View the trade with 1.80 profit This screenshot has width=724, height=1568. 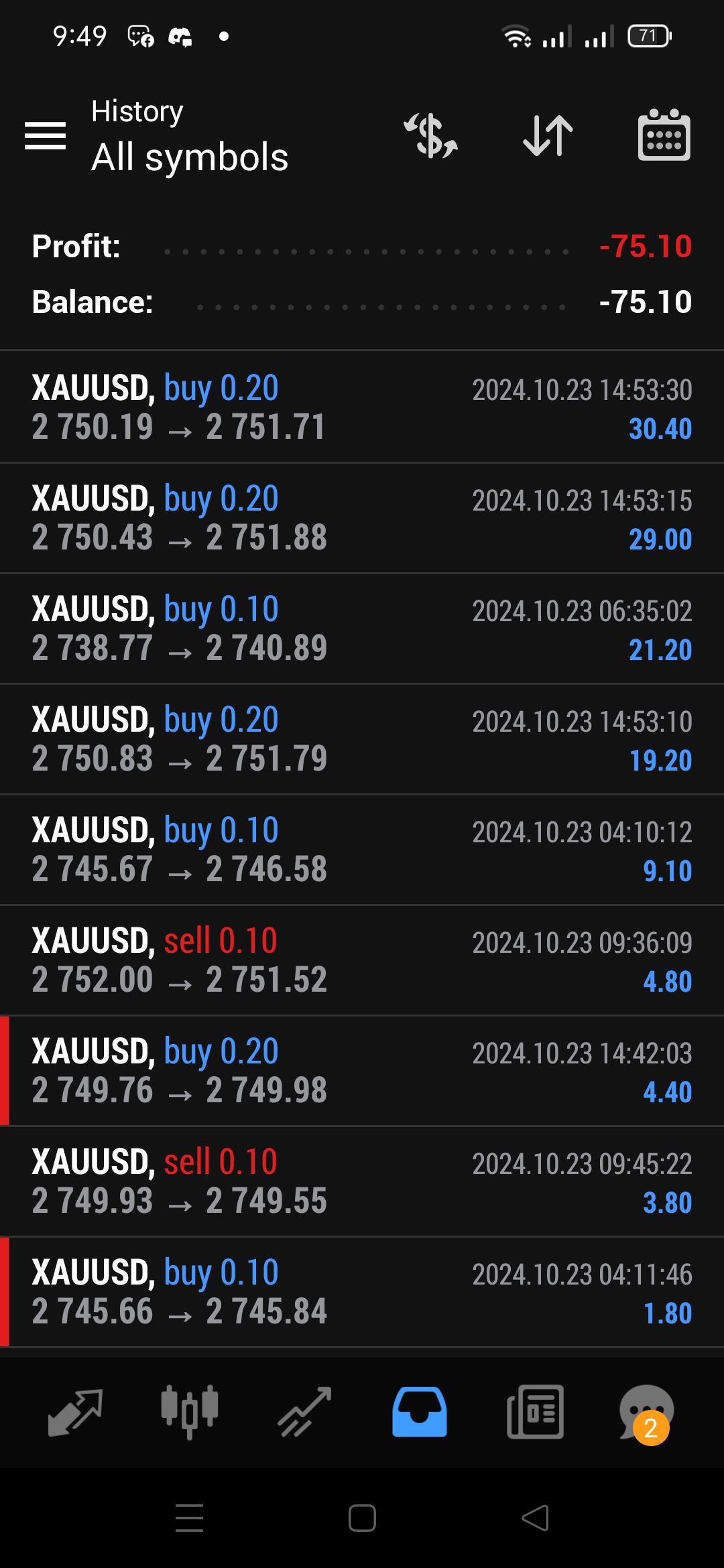362,1292
